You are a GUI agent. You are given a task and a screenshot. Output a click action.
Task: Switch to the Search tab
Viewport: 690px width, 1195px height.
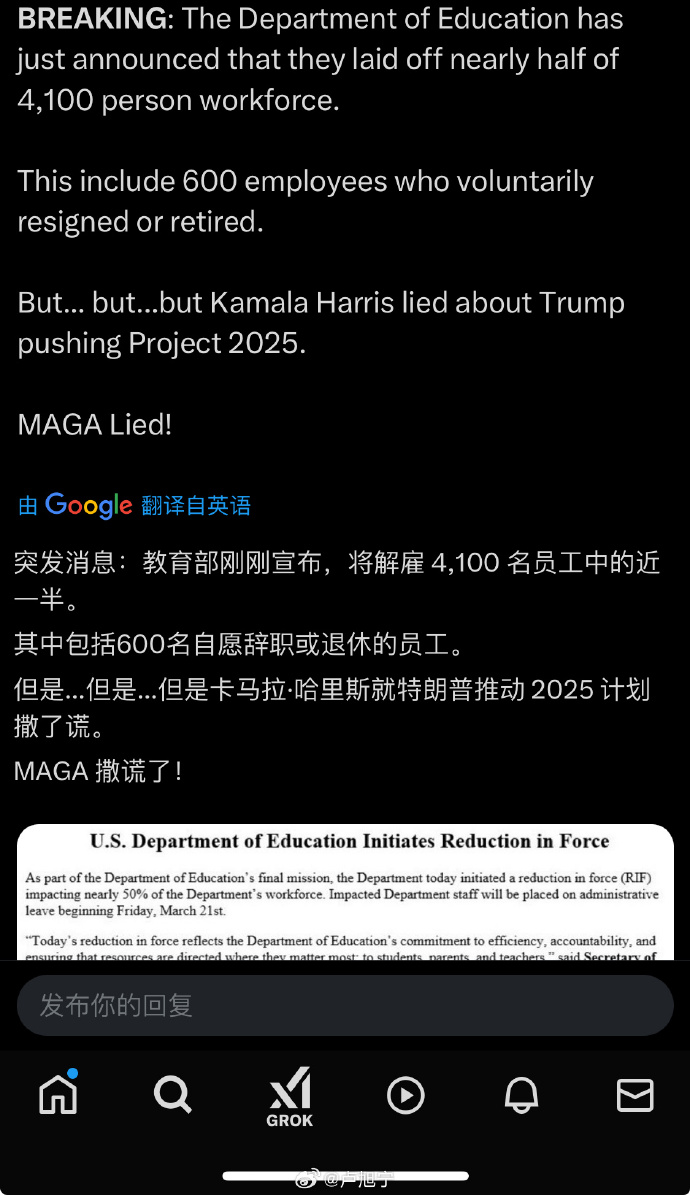[x=172, y=1095]
